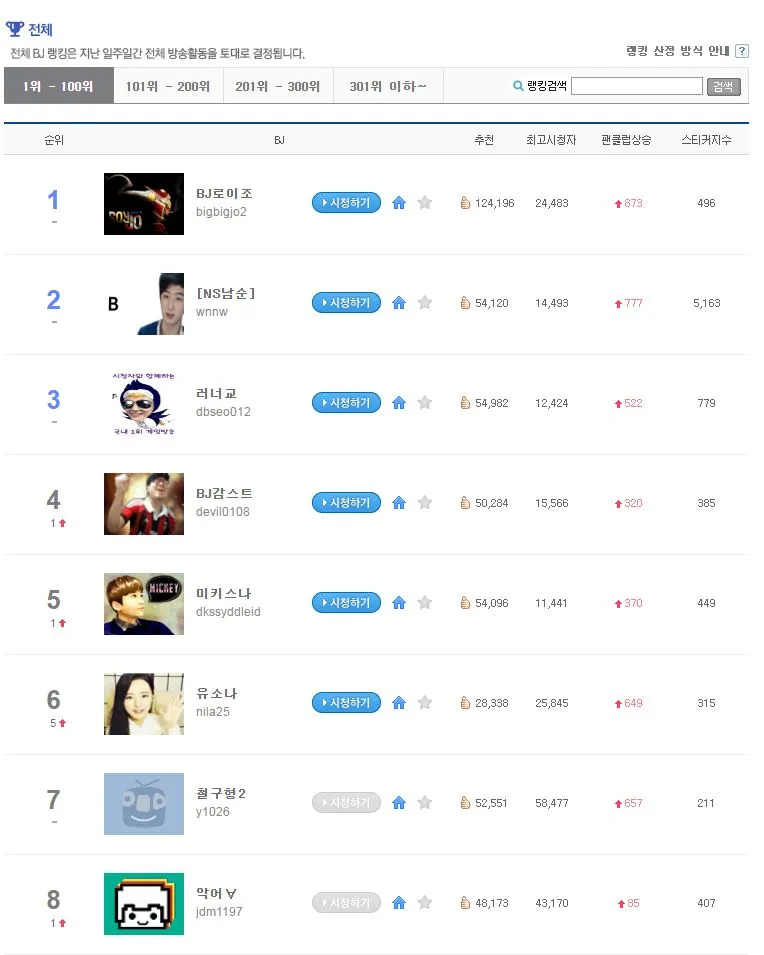Star BJ감스트 as a favorite
The width and height of the screenshot is (764, 955).
pyautogui.click(x=424, y=503)
